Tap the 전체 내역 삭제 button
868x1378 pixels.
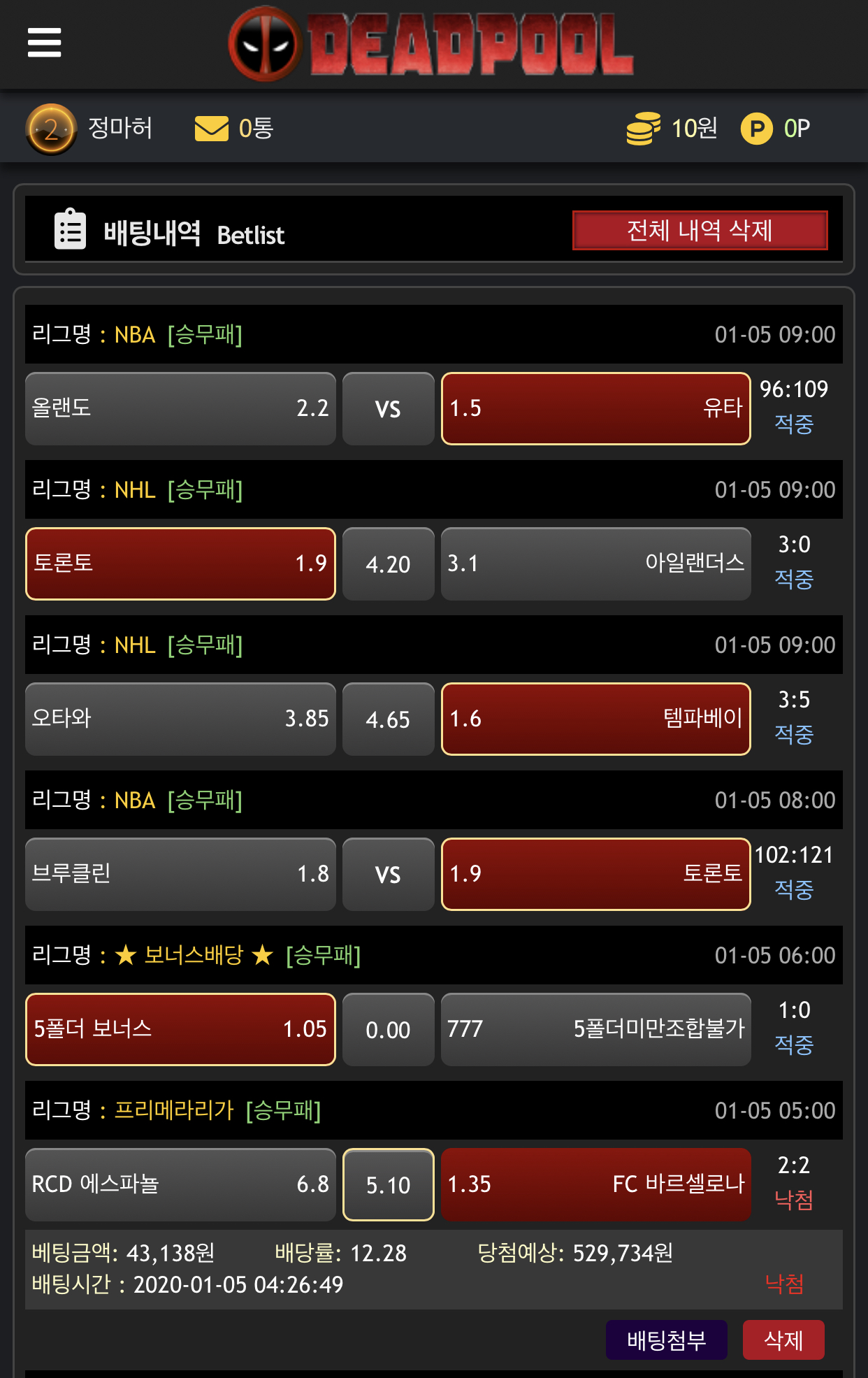pos(700,230)
